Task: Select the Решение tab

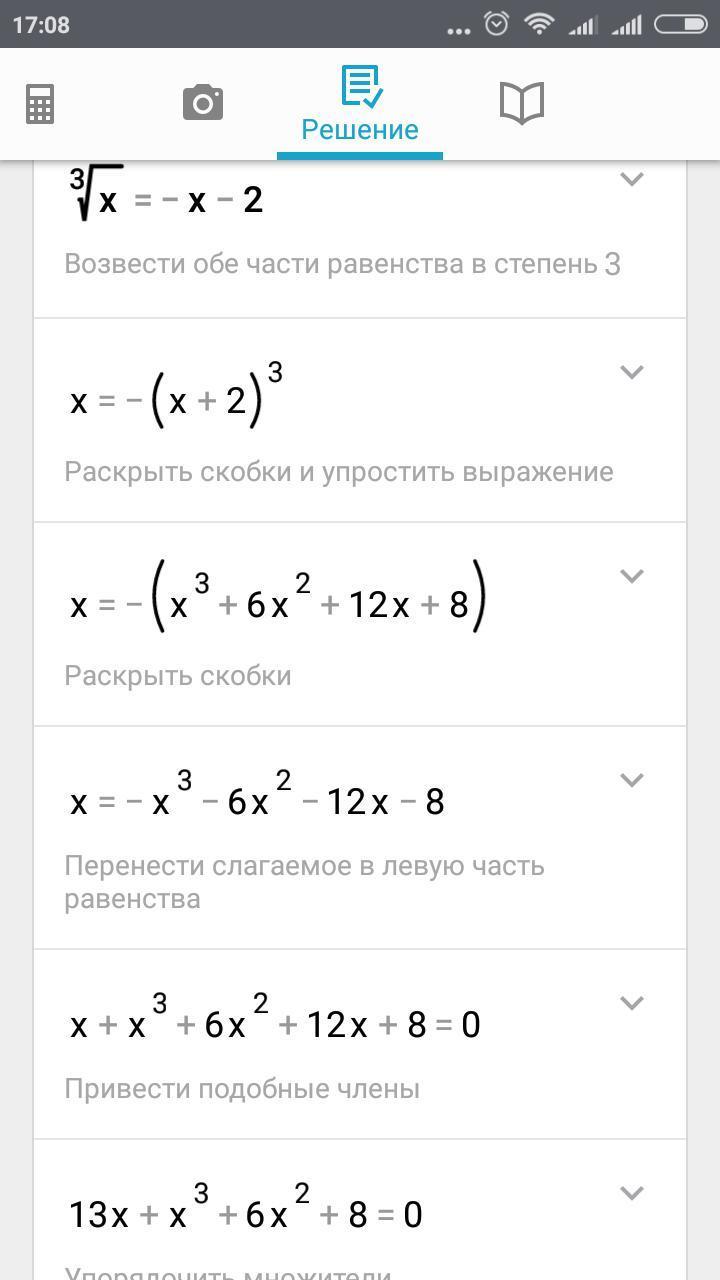Action: click(x=360, y=104)
